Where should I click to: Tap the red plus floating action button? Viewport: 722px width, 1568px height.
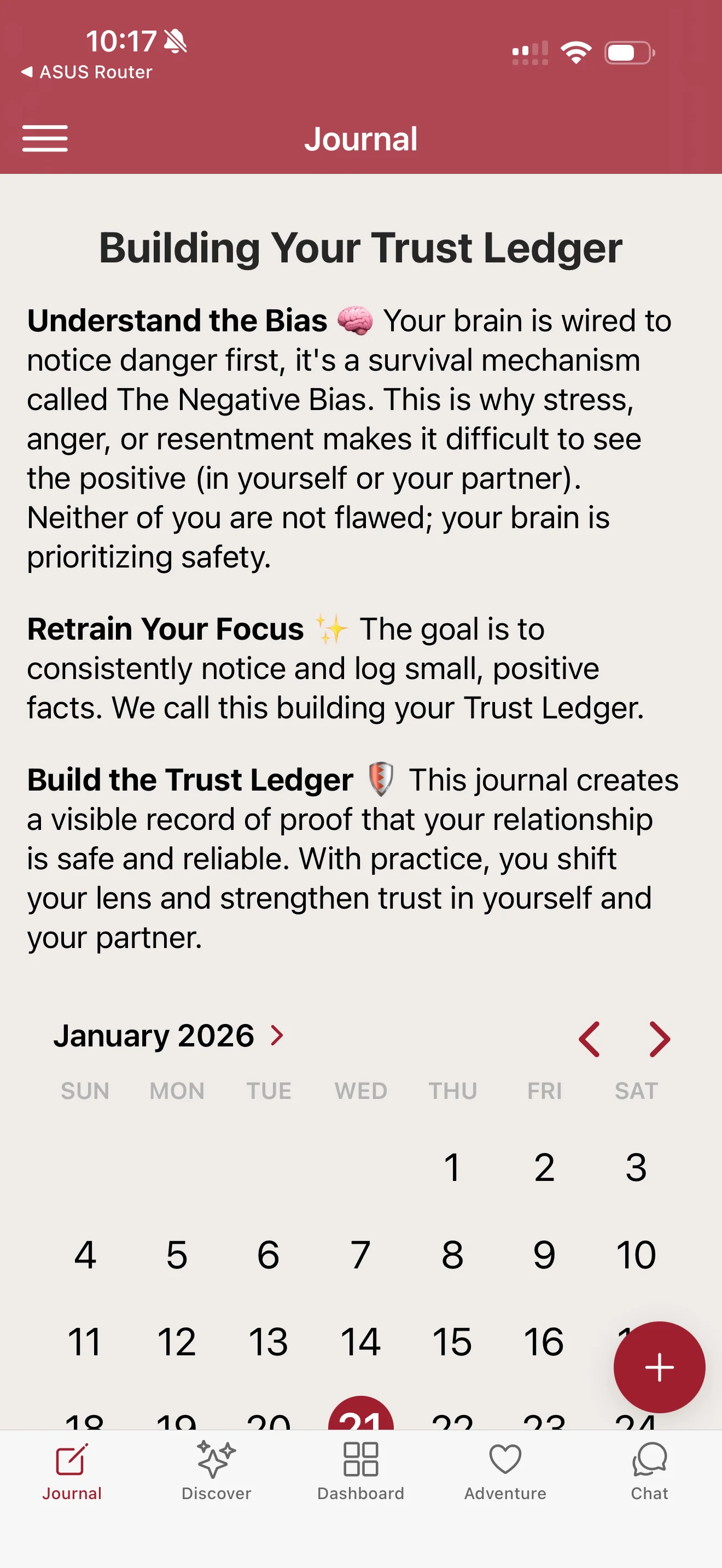coord(659,1367)
